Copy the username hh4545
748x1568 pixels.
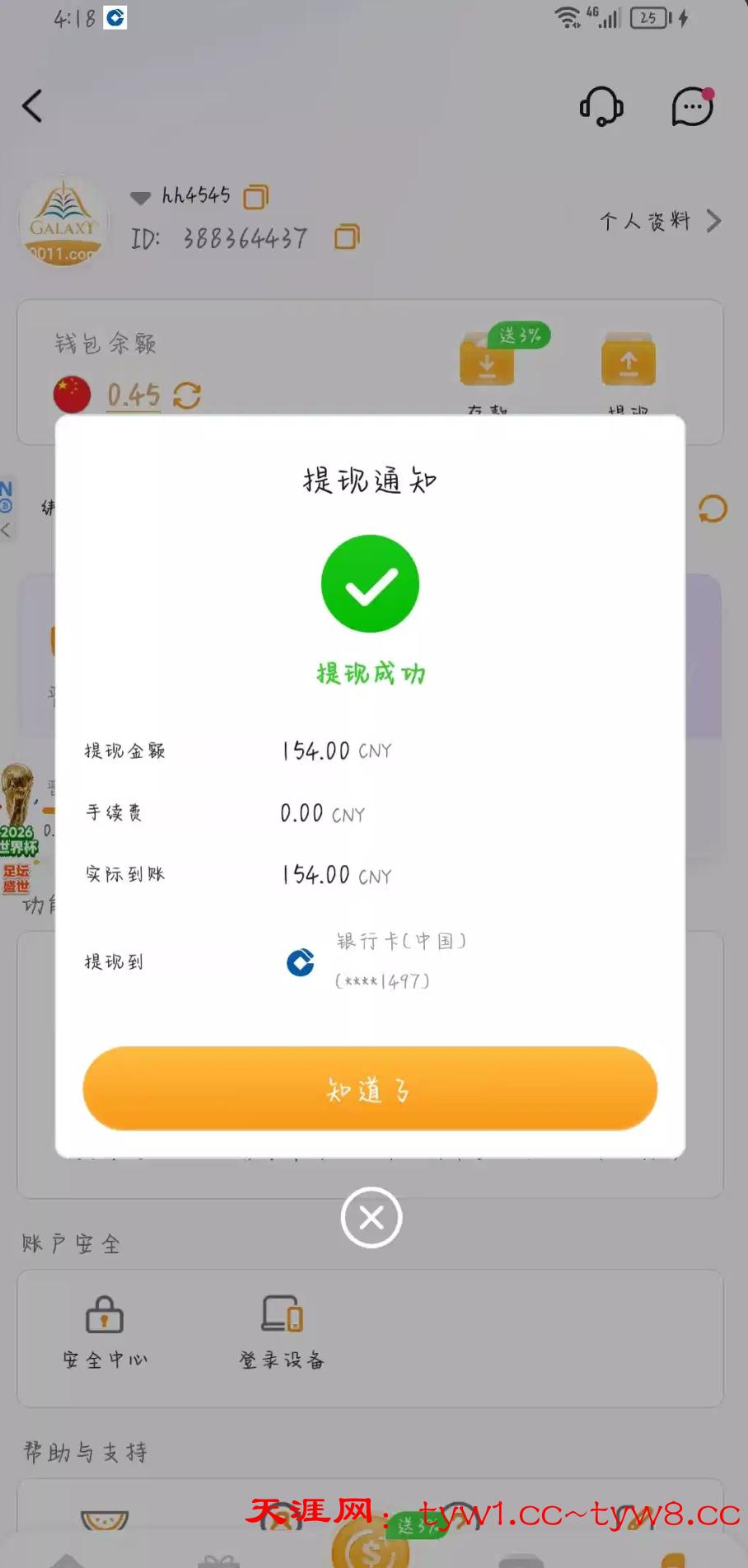(x=256, y=196)
